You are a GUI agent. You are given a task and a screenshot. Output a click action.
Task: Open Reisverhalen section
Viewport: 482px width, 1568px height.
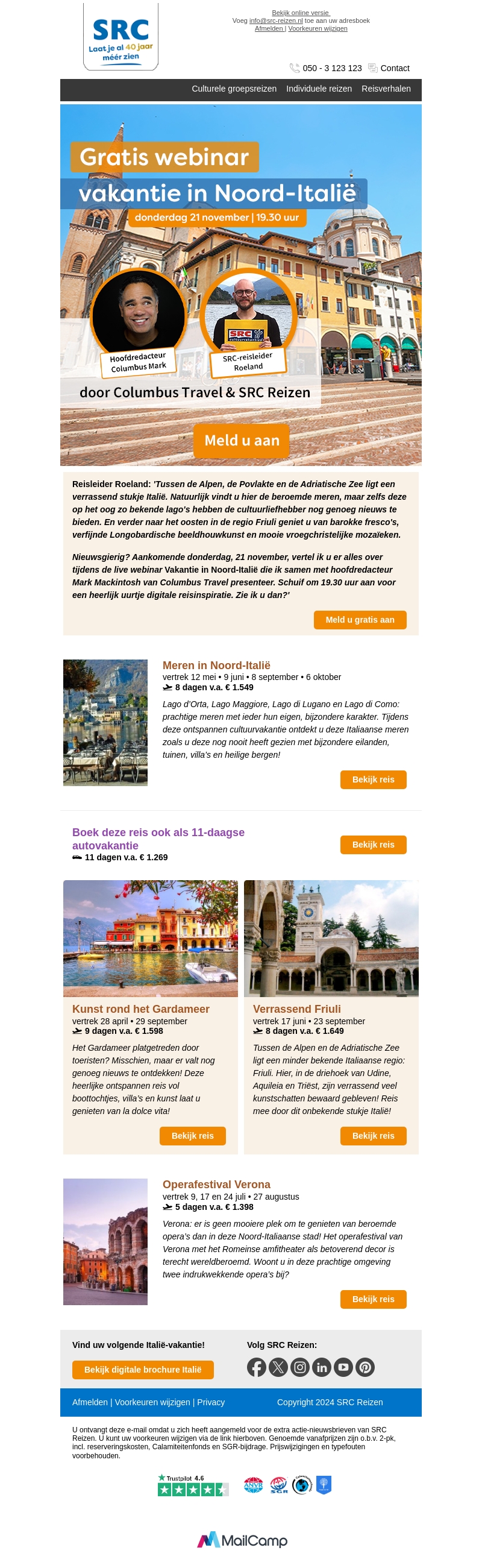tap(385, 89)
